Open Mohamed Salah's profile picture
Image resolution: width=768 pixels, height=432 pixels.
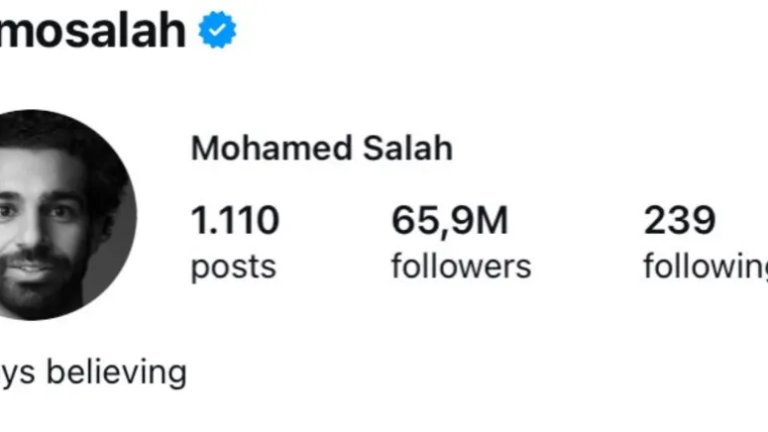62,215
